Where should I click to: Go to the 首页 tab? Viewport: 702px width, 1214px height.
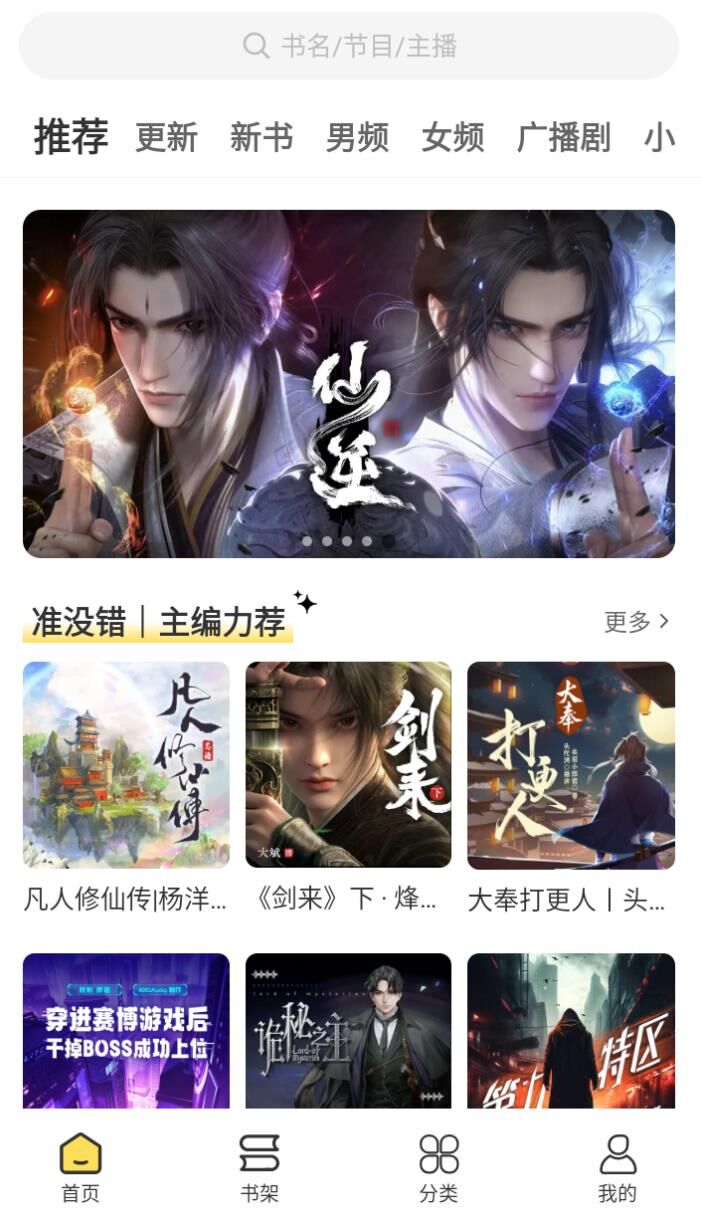tap(80, 1168)
